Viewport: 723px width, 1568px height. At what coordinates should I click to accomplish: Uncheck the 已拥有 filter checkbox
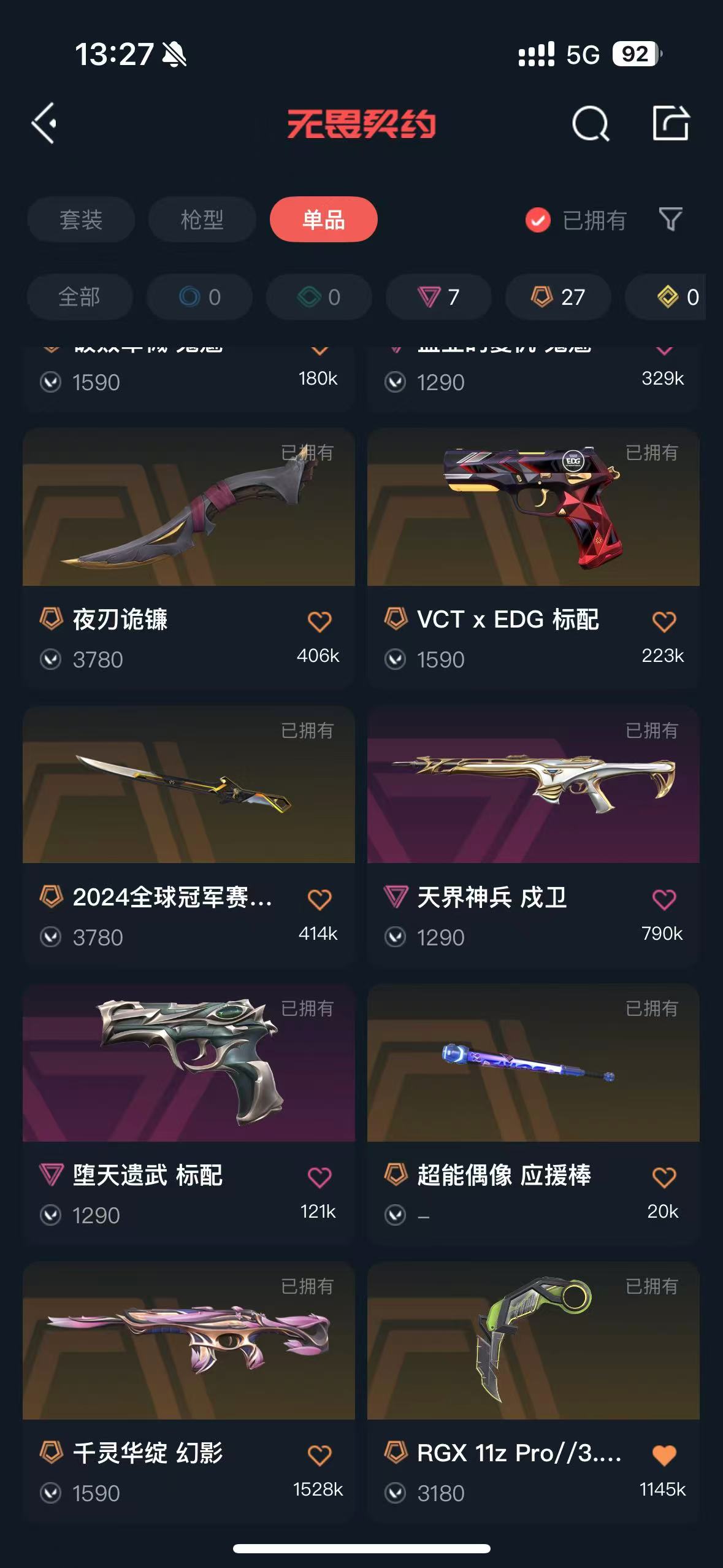pyautogui.click(x=538, y=220)
